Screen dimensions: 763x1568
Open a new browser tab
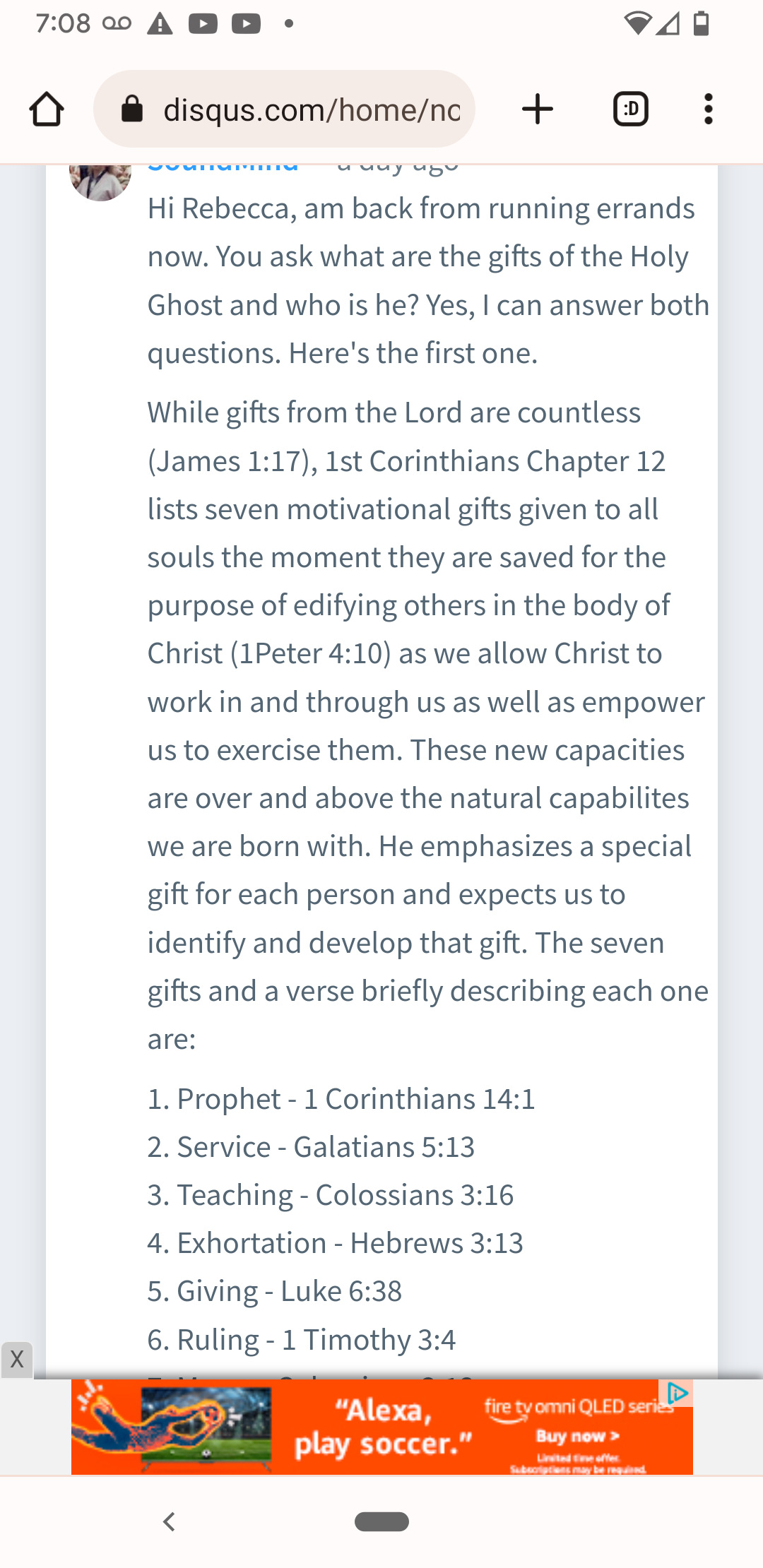[x=537, y=109]
